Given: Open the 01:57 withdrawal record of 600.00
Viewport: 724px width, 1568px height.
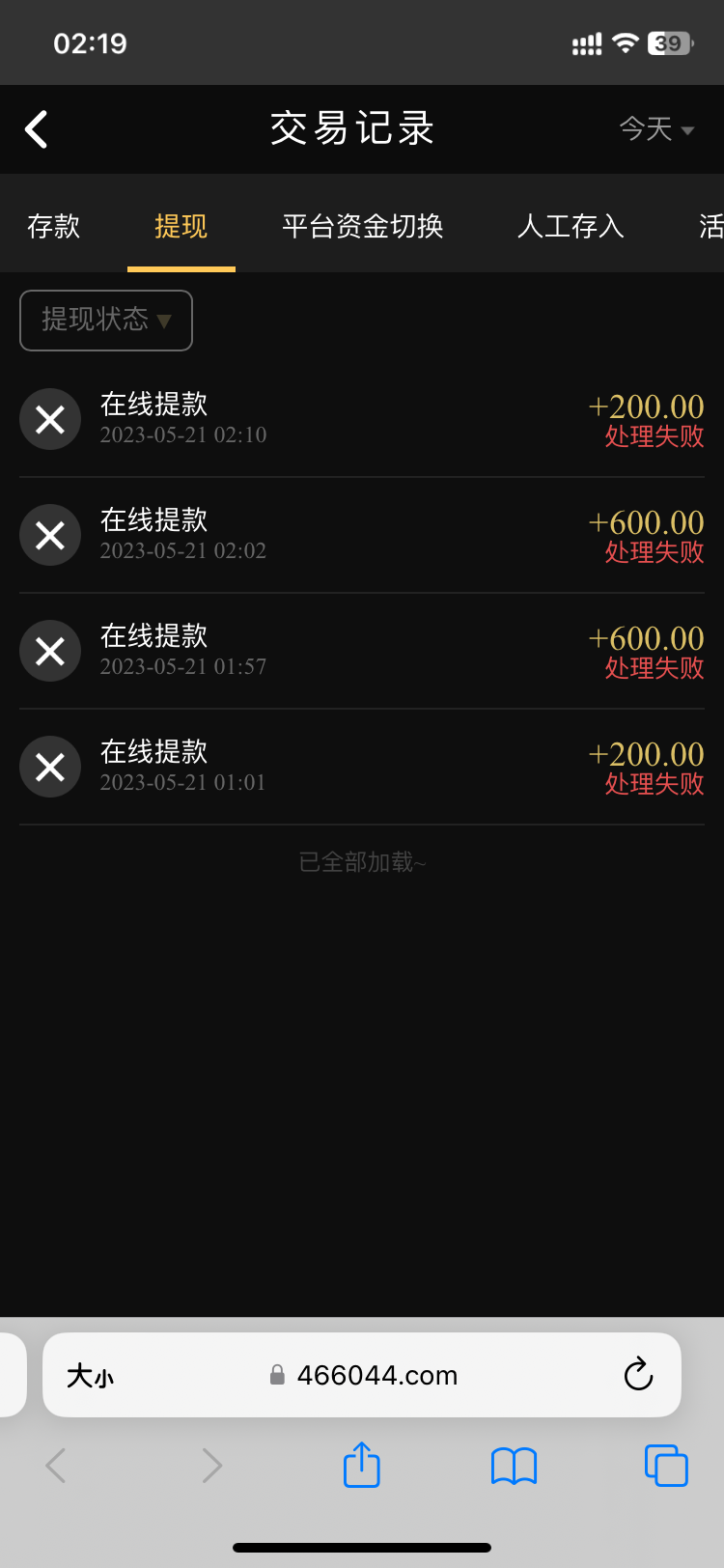Looking at the screenshot, I should [x=362, y=651].
